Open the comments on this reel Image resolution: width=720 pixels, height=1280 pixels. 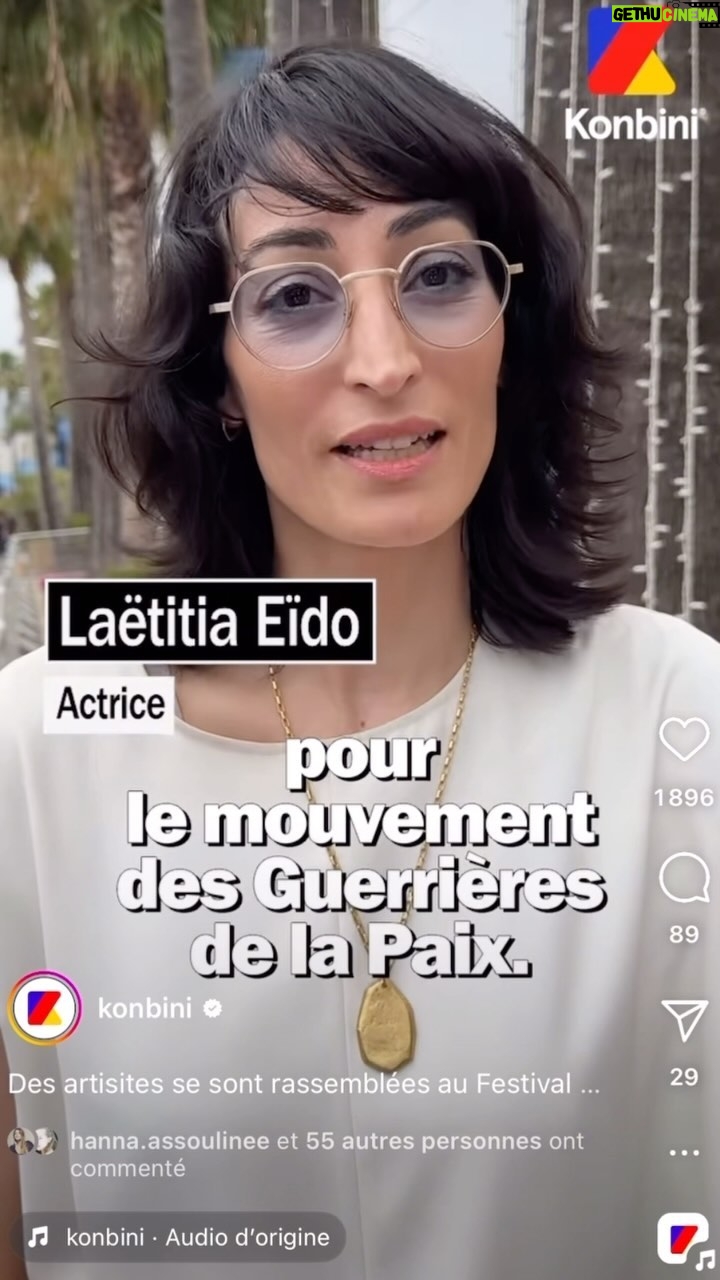[x=684, y=879]
